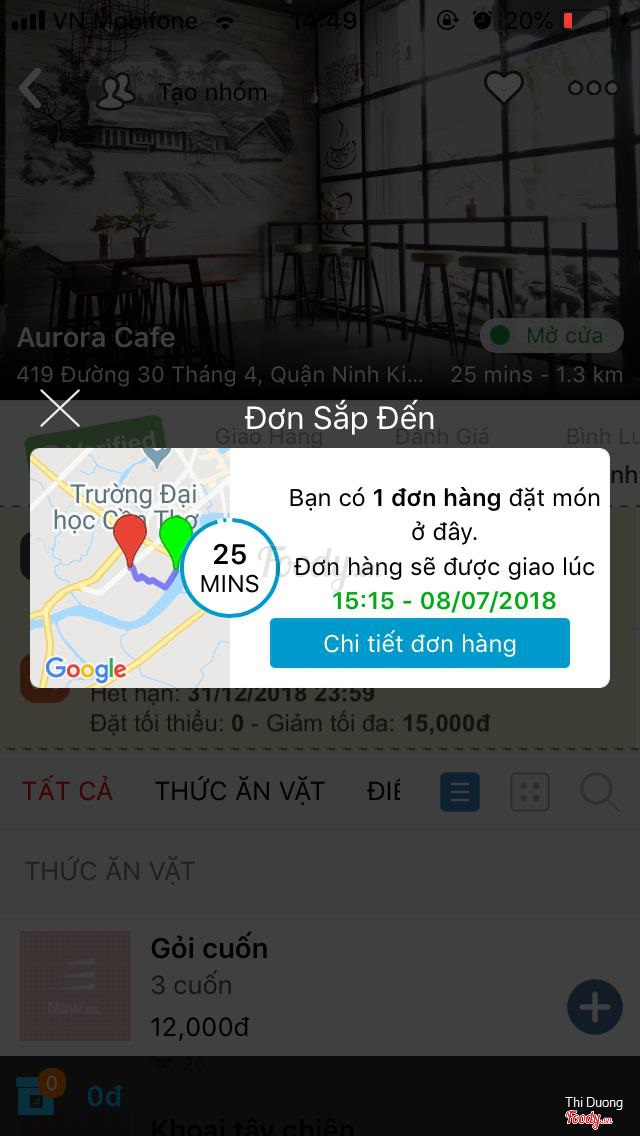Switch to the THỨC ĂN VẶT tab
This screenshot has height=1136, width=640.
pos(240,791)
